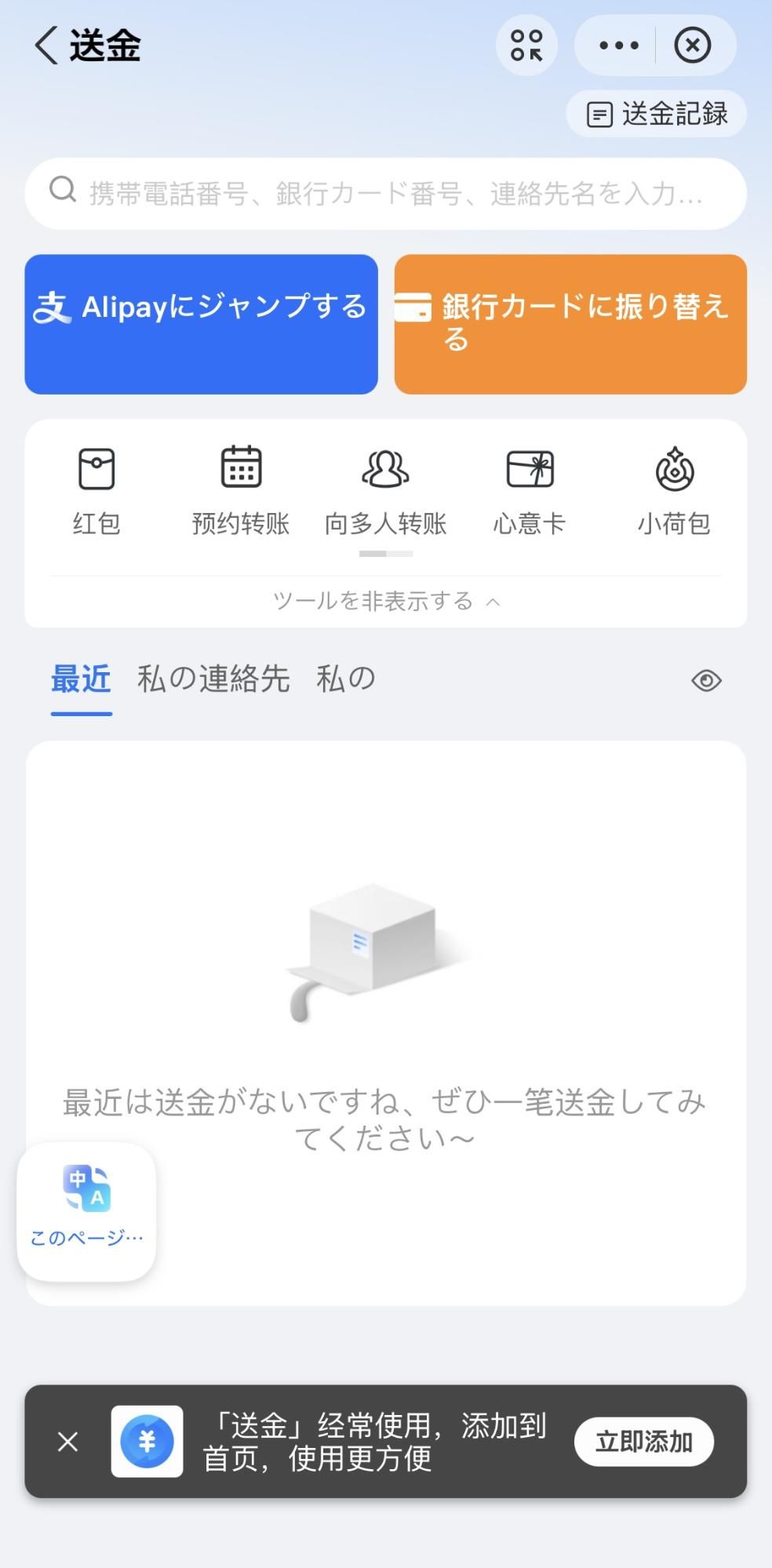This screenshot has width=772, height=1568.
Task: Expand the 私の tab section
Action: point(346,678)
